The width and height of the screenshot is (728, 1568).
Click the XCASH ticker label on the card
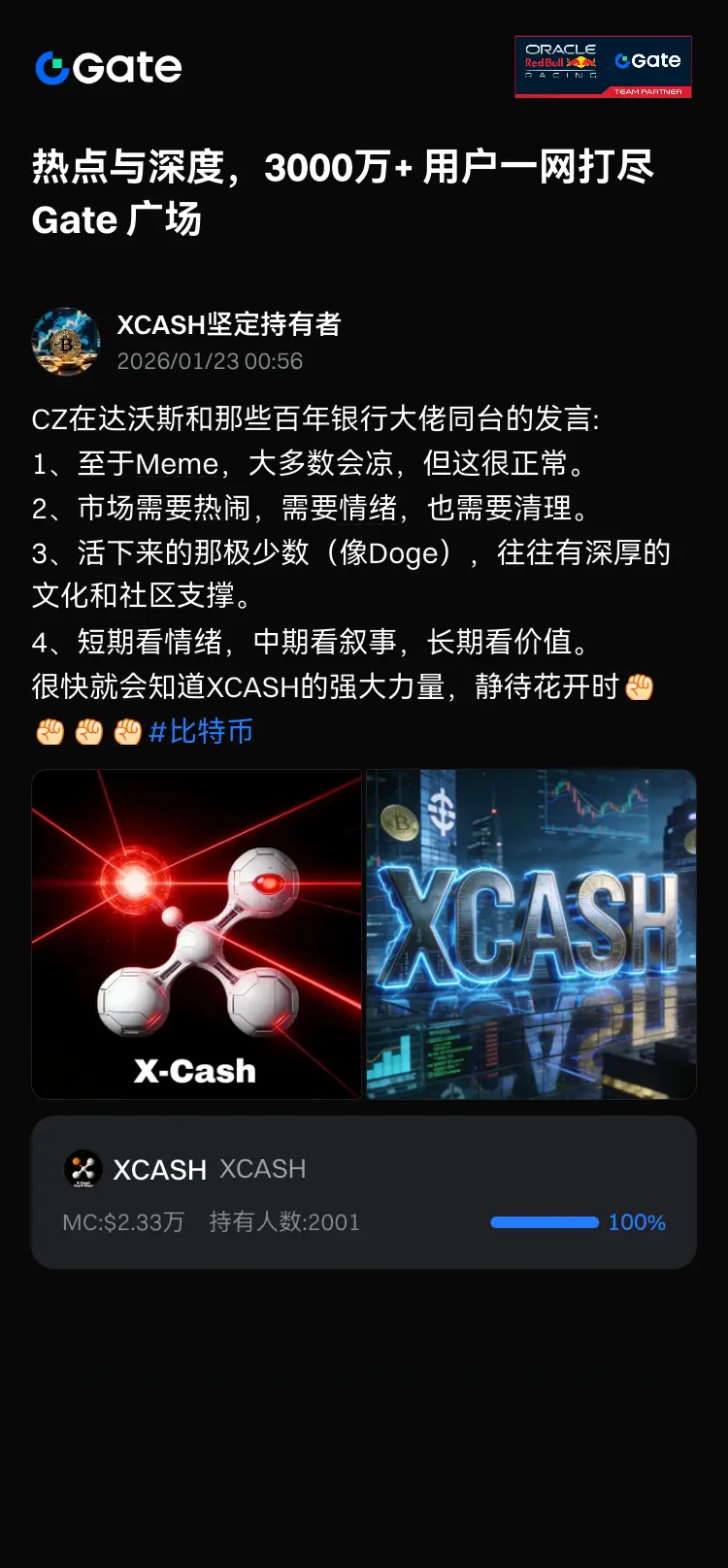[x=262, y=1169]
